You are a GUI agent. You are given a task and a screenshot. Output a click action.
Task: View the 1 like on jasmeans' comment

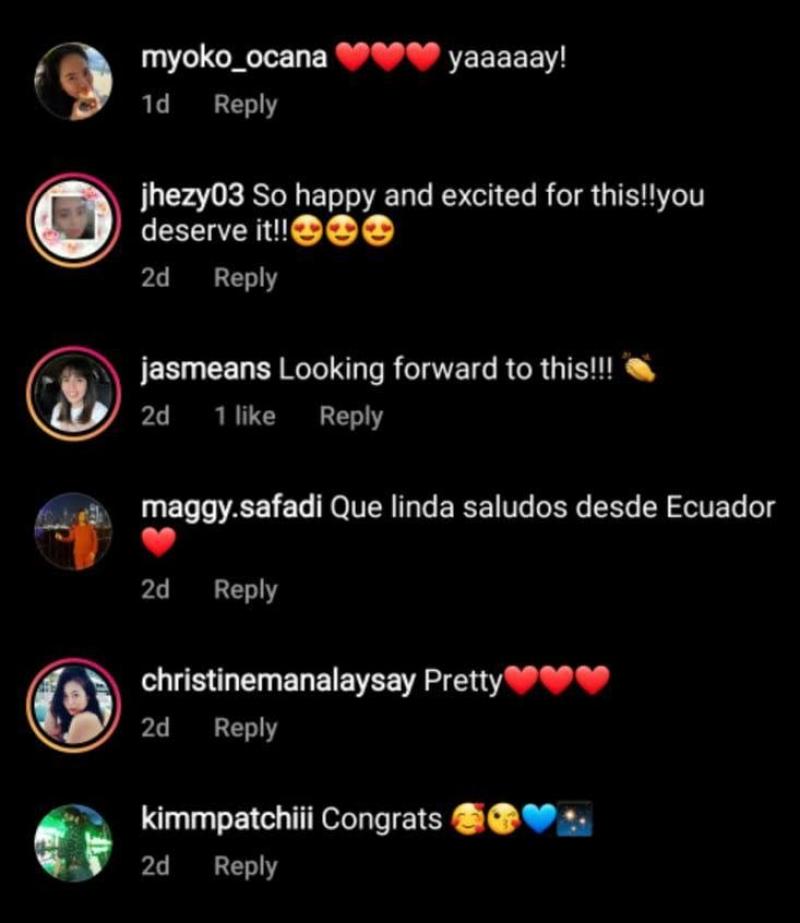click(244, 416)
